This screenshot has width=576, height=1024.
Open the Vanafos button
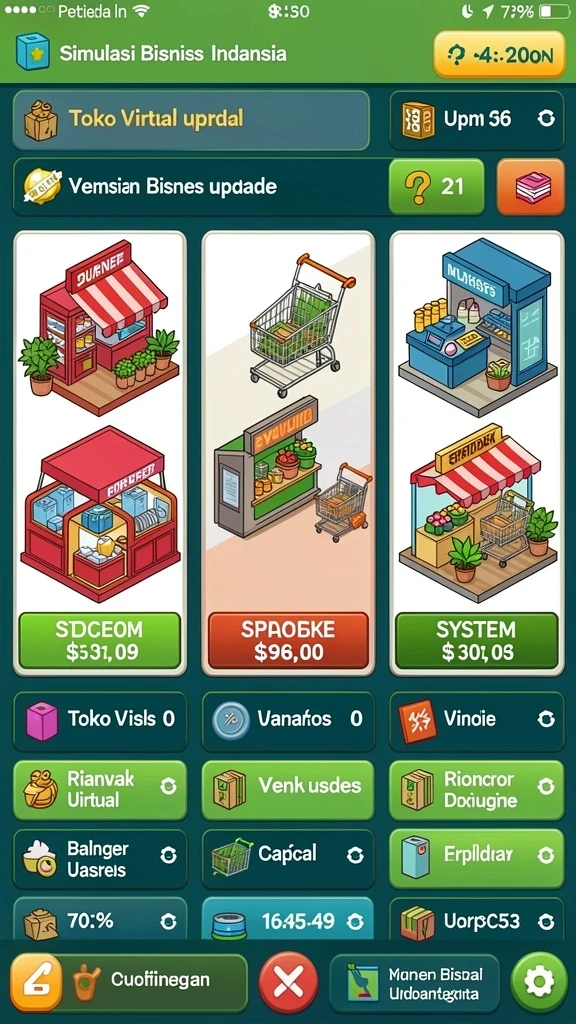coord(288,721)
